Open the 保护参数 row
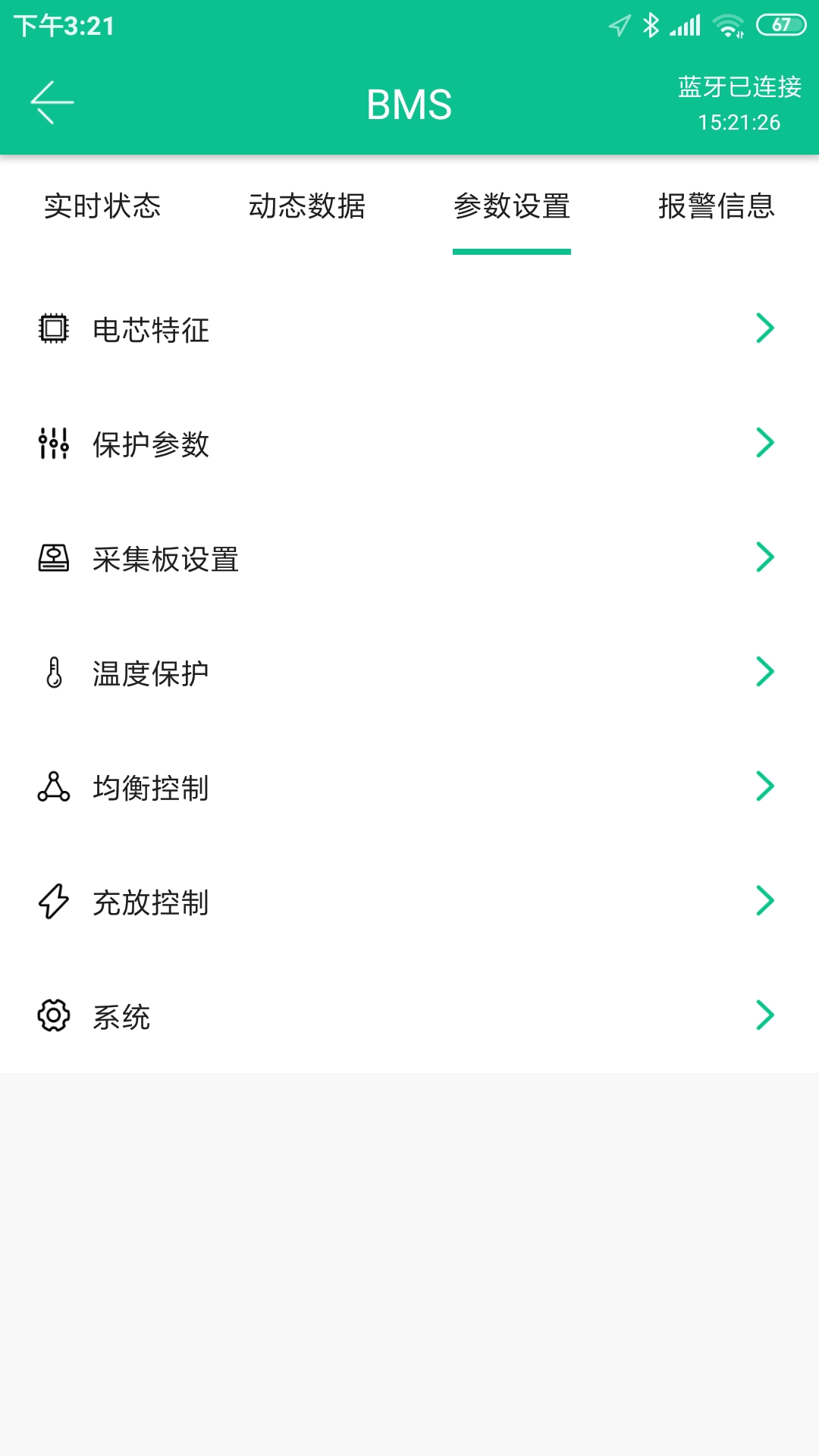819x1456 pixels. pos(409,444)
